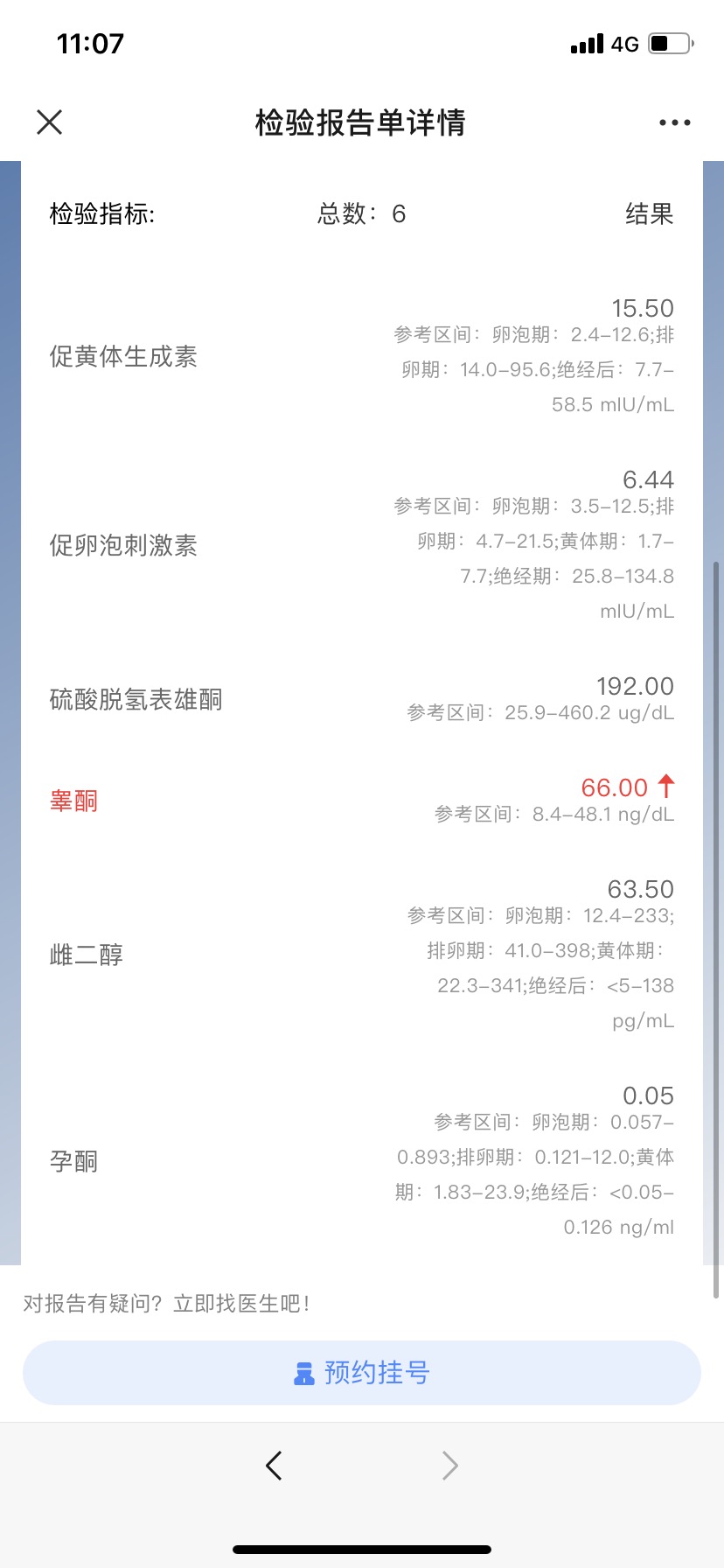
Task: Go to next report page with right chevron
Action: (449, 1465)
